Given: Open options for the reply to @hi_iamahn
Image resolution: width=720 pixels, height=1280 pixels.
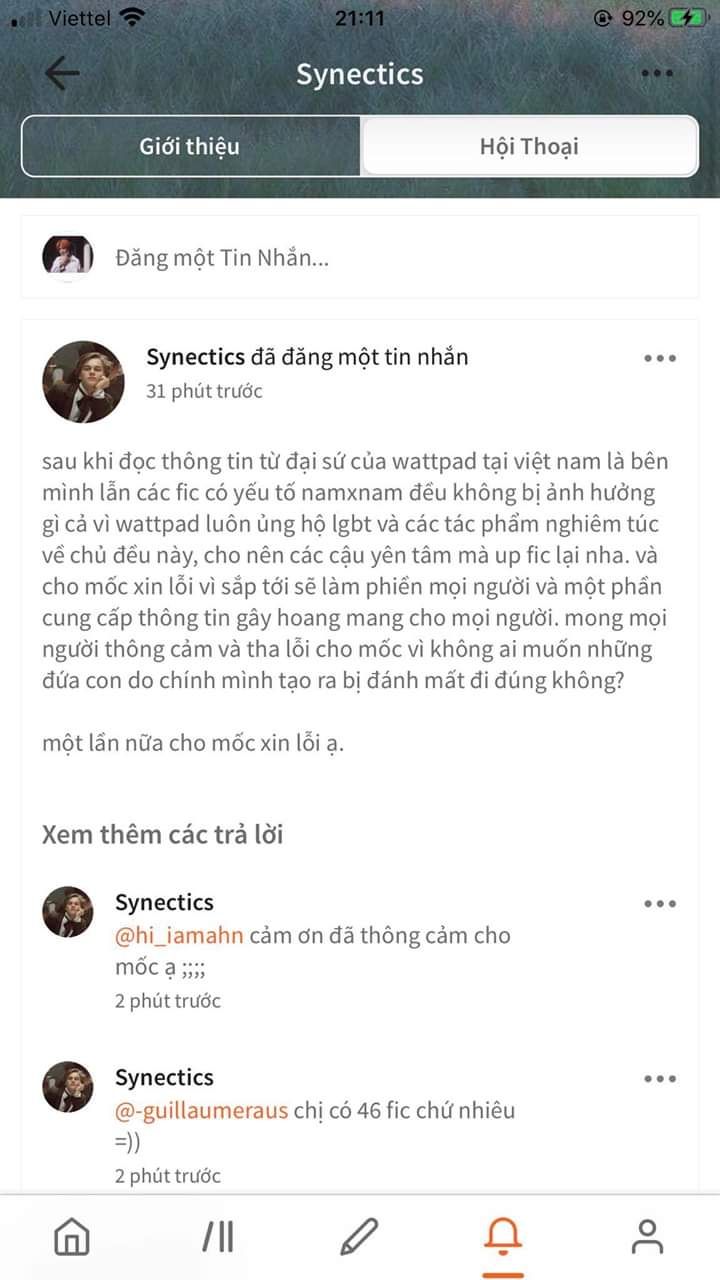Looking at the screenshot, I should pyautogui.click(x=660, y=903).
